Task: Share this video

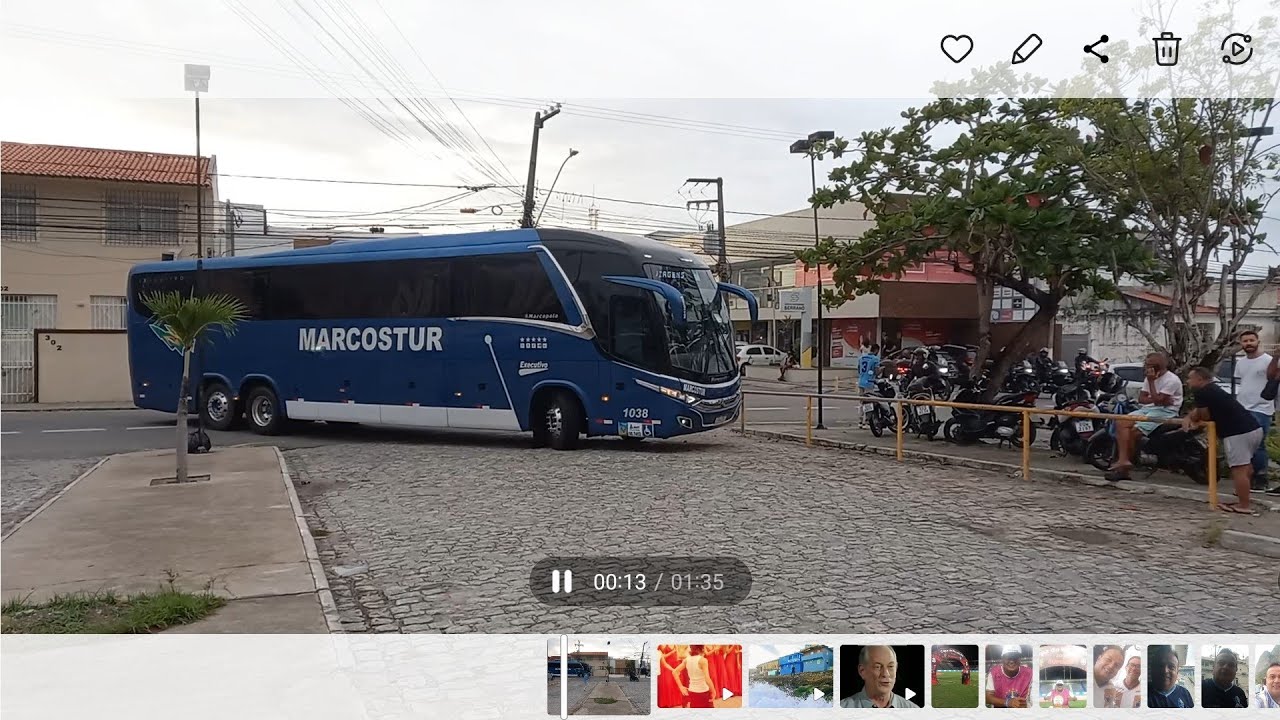Action: (1097, 49)
